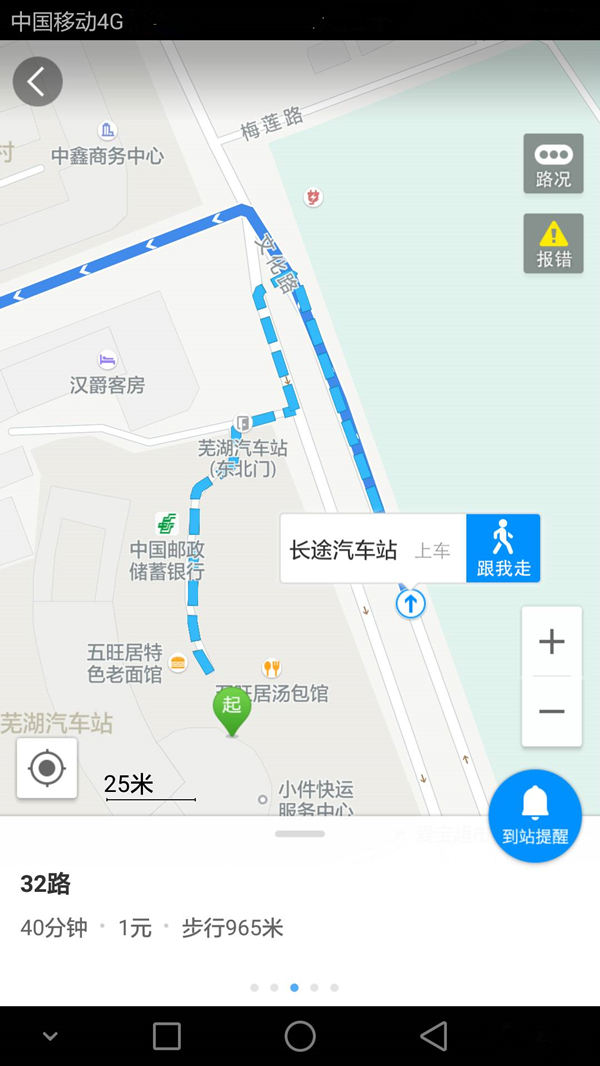Center map on my current location

pyautogui.click(x=47, y=768)
